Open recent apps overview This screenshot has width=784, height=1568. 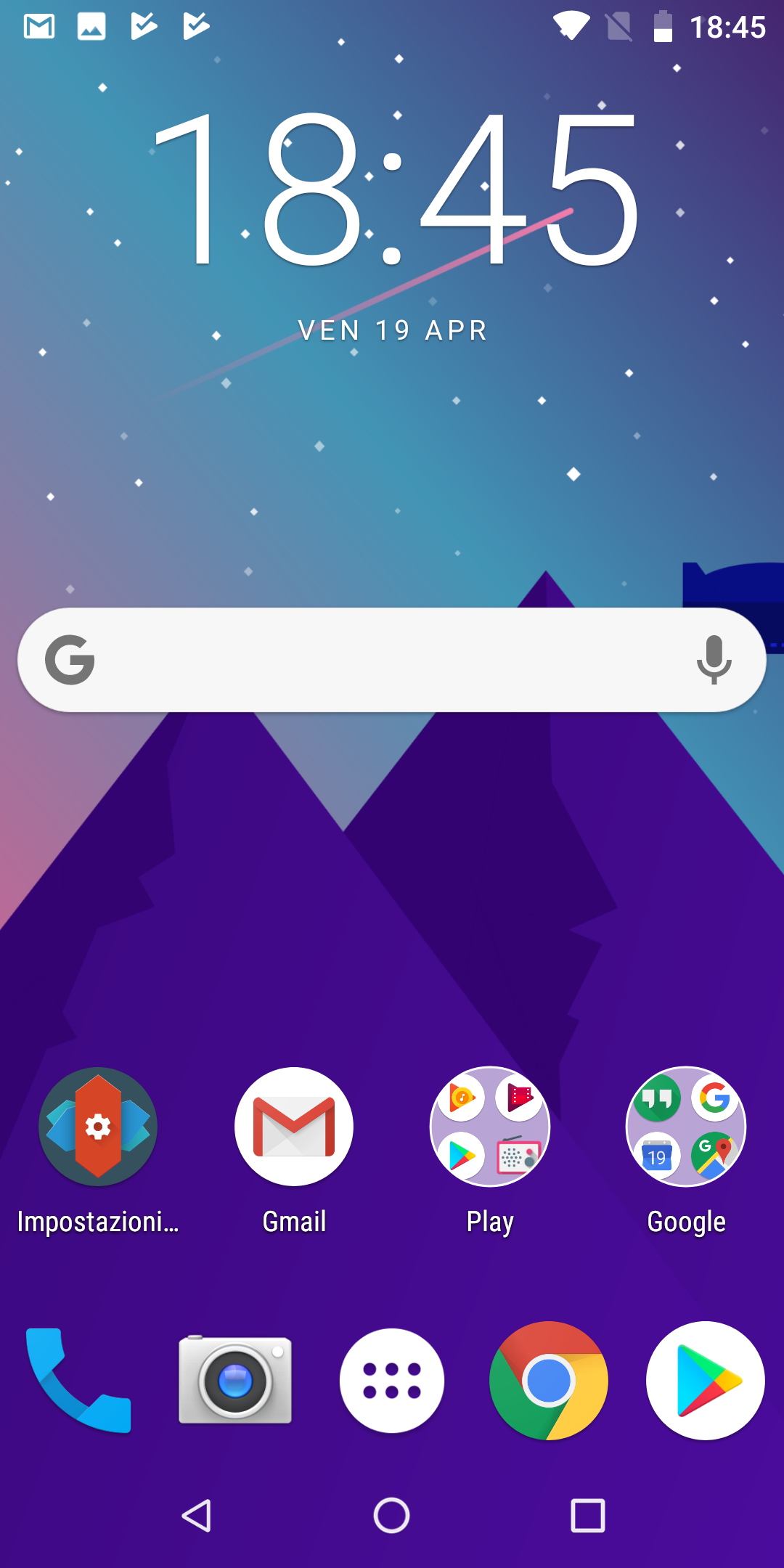(x=588, y=1516)
